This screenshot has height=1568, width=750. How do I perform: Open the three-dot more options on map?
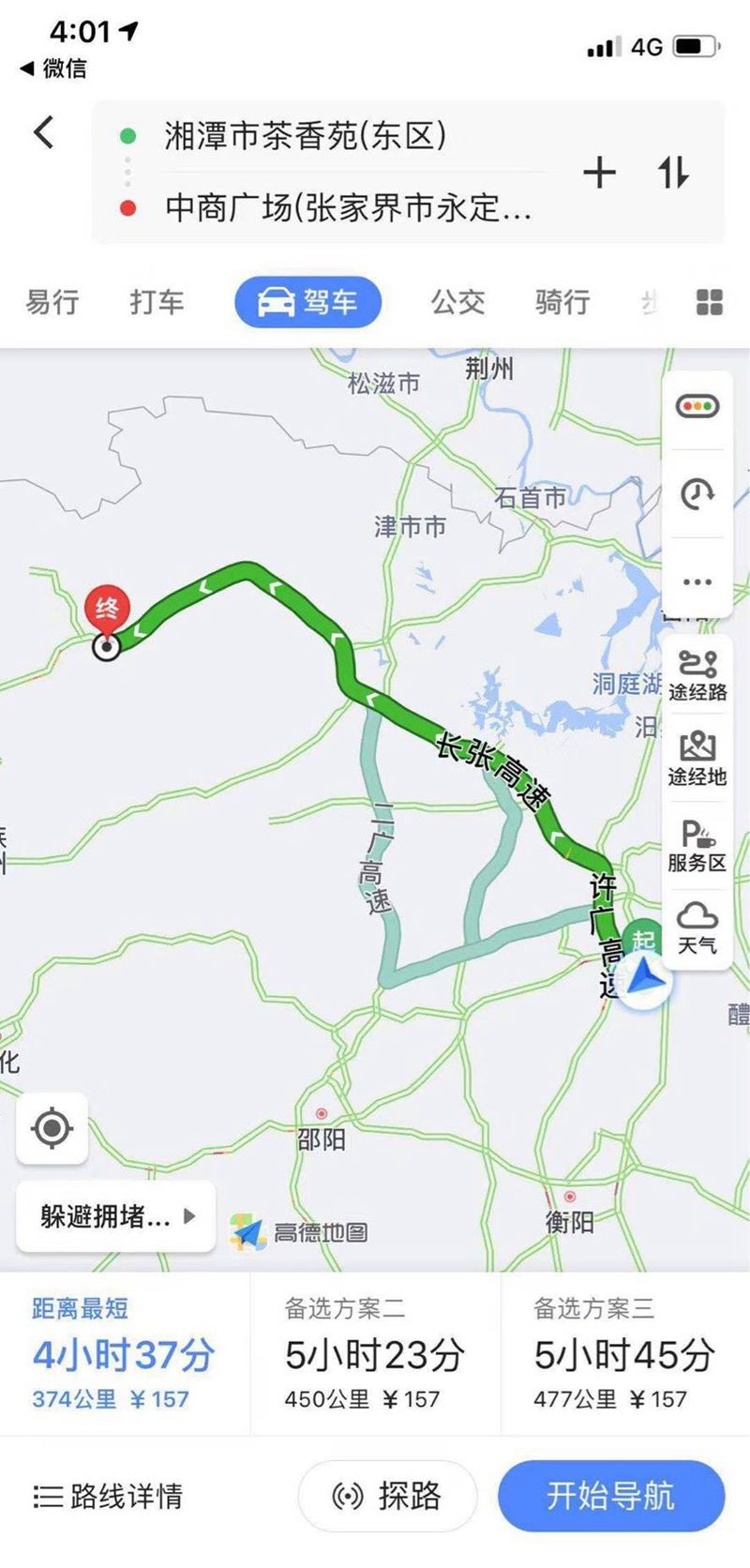click(x=697, y=581)
